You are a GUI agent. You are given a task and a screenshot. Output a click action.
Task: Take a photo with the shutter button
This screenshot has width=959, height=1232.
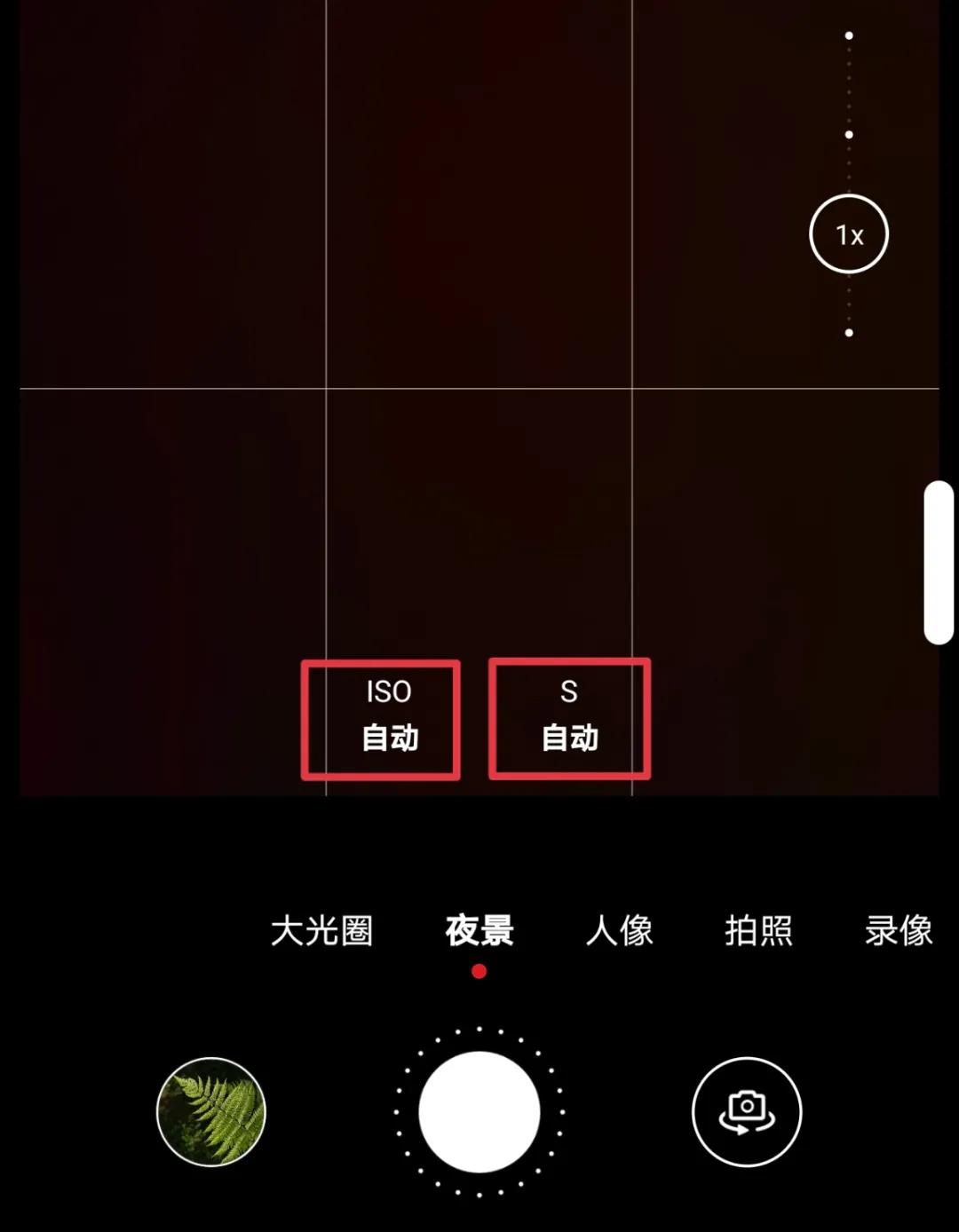[x=479, y=1111]
